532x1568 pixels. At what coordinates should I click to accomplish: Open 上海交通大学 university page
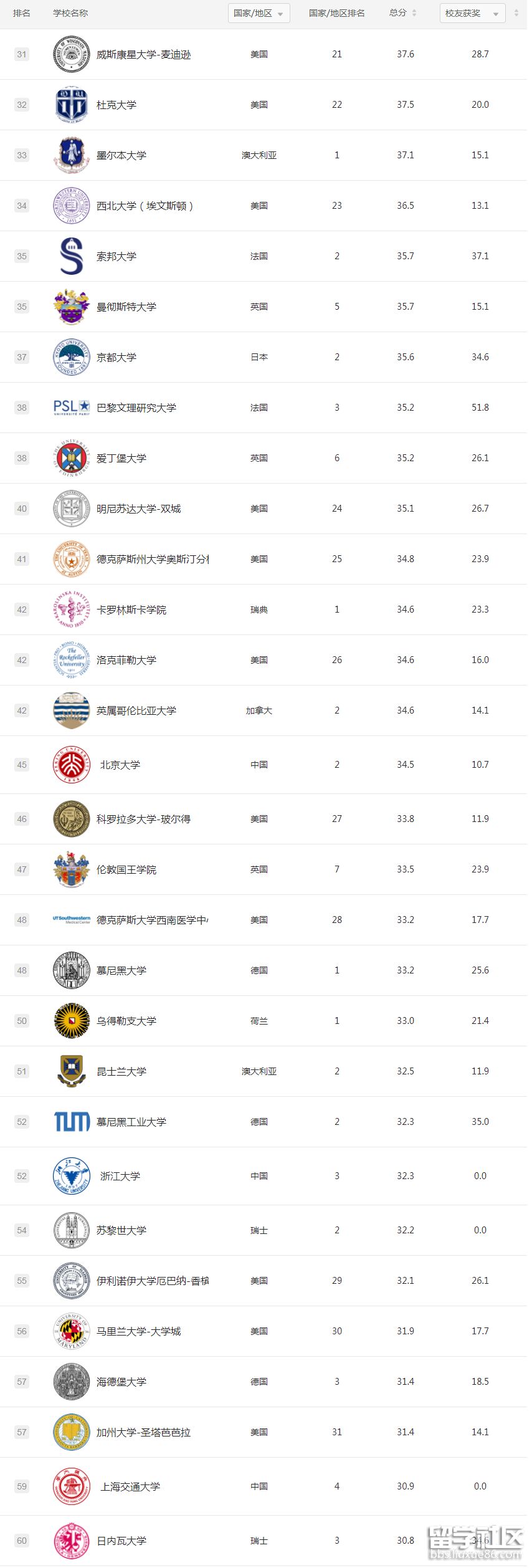click(x=130, y=1487)
